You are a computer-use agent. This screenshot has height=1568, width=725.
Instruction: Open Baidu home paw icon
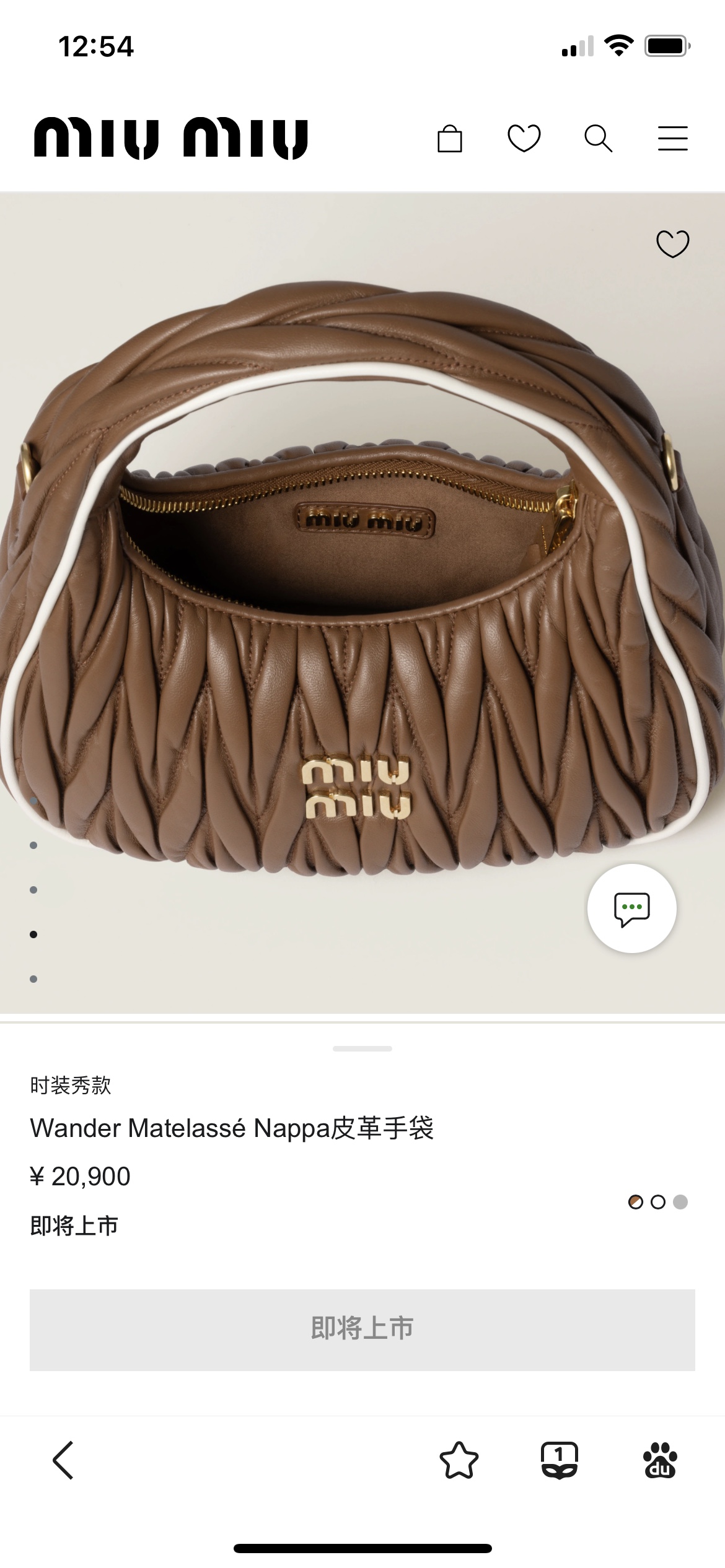660,1460
